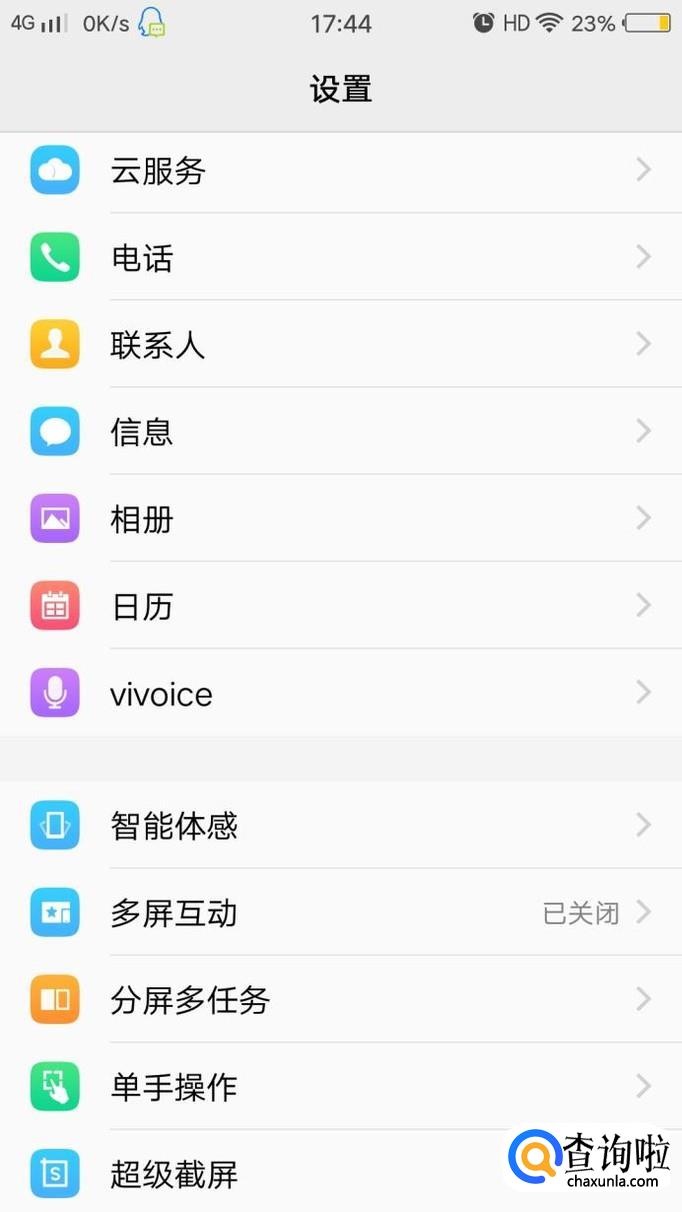The height and width of the screenshot is (1212, 682).
Task: Open 多屏互动 multi-screen interaction
Action: pyautogui.click(x=174, y=913)
